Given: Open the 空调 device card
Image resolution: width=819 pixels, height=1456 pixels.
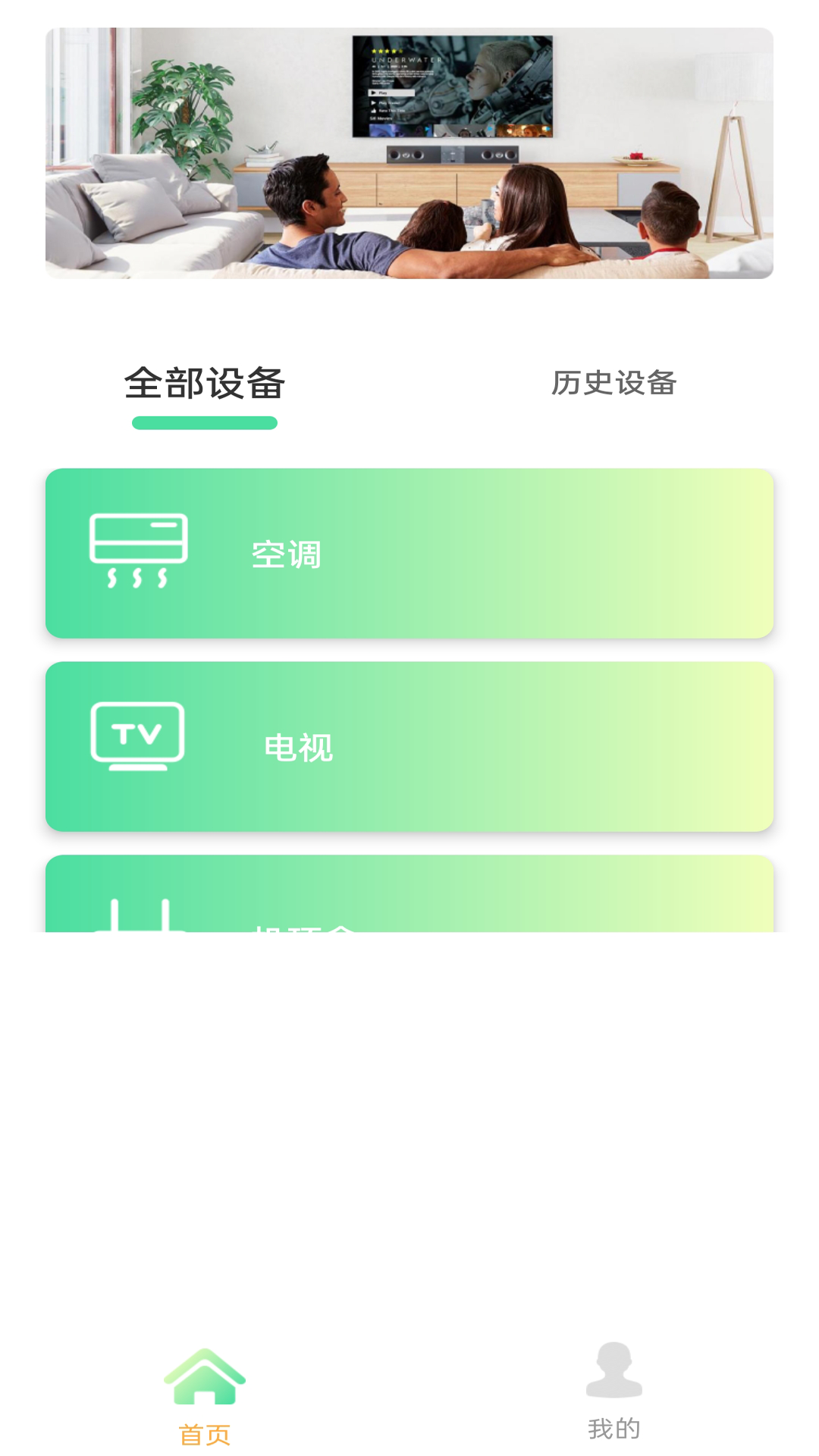Looking at the screenshot, I should tap(409, 554).
